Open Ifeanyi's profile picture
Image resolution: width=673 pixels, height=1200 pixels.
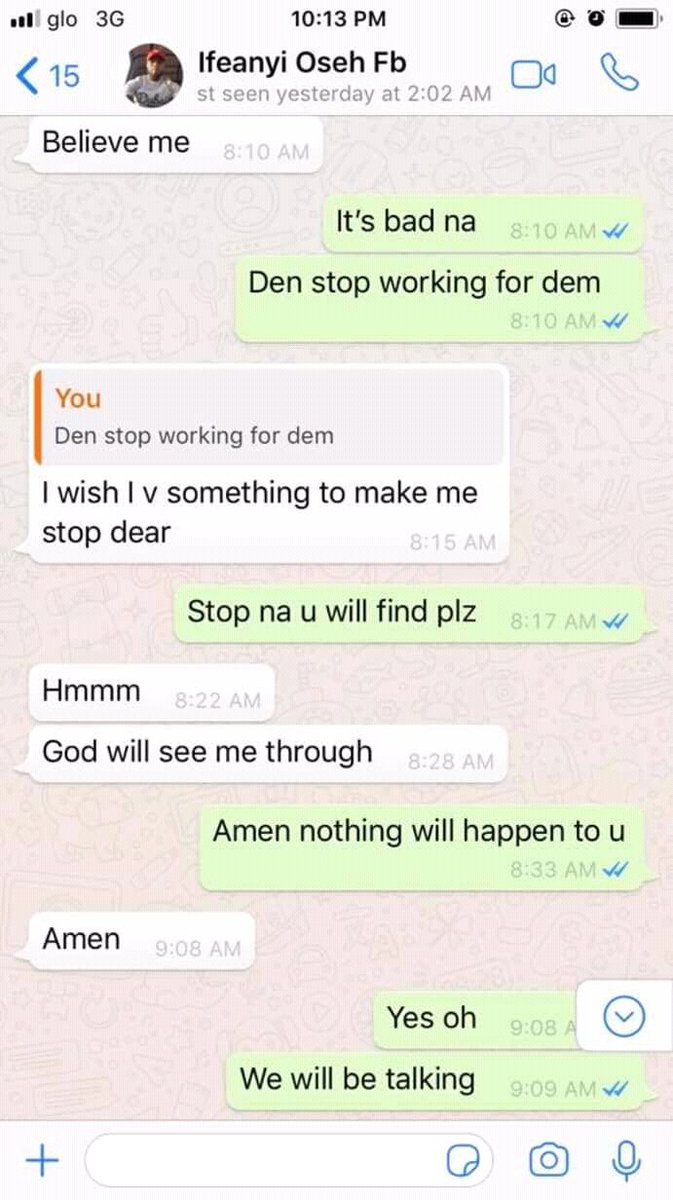coord(152,76)
